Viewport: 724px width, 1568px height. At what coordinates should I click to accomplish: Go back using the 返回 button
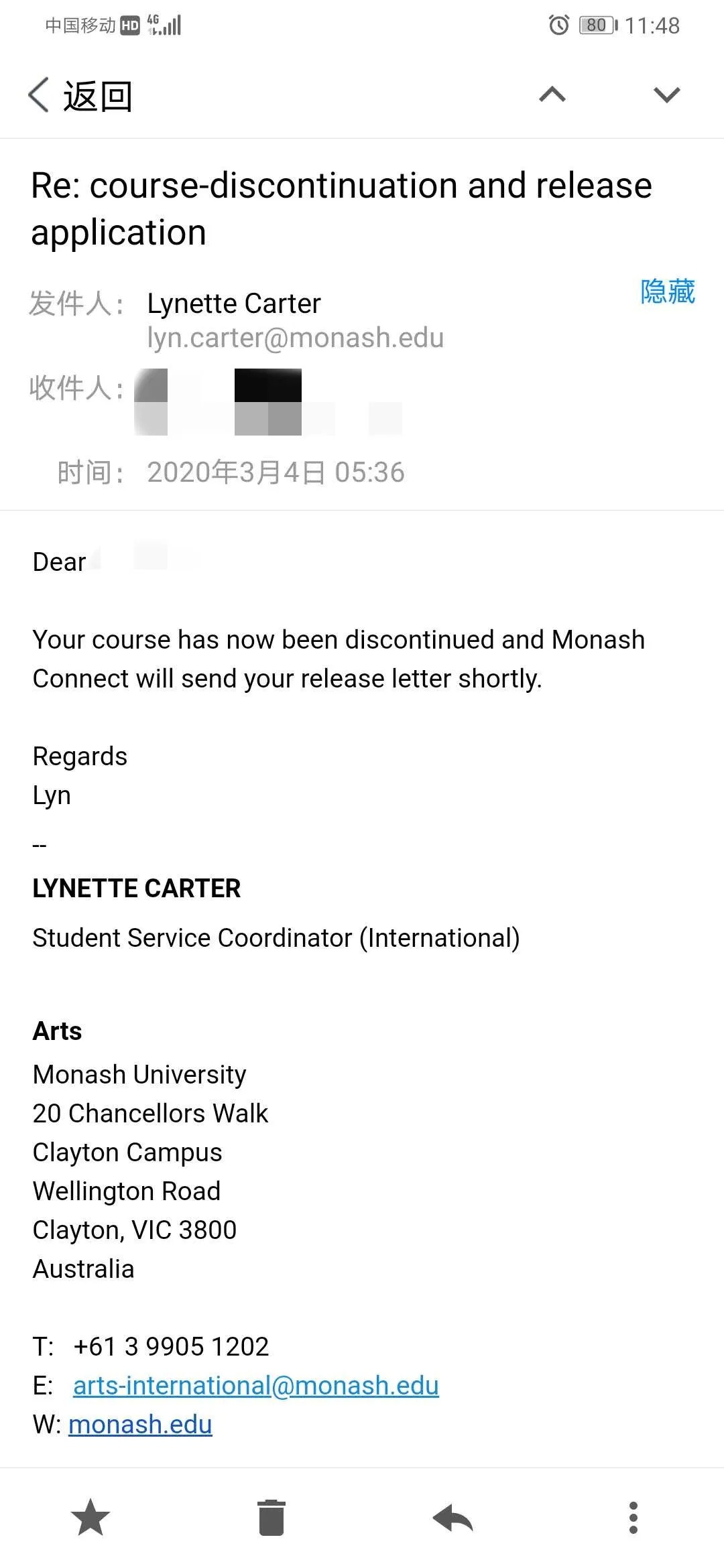point(80,95)
